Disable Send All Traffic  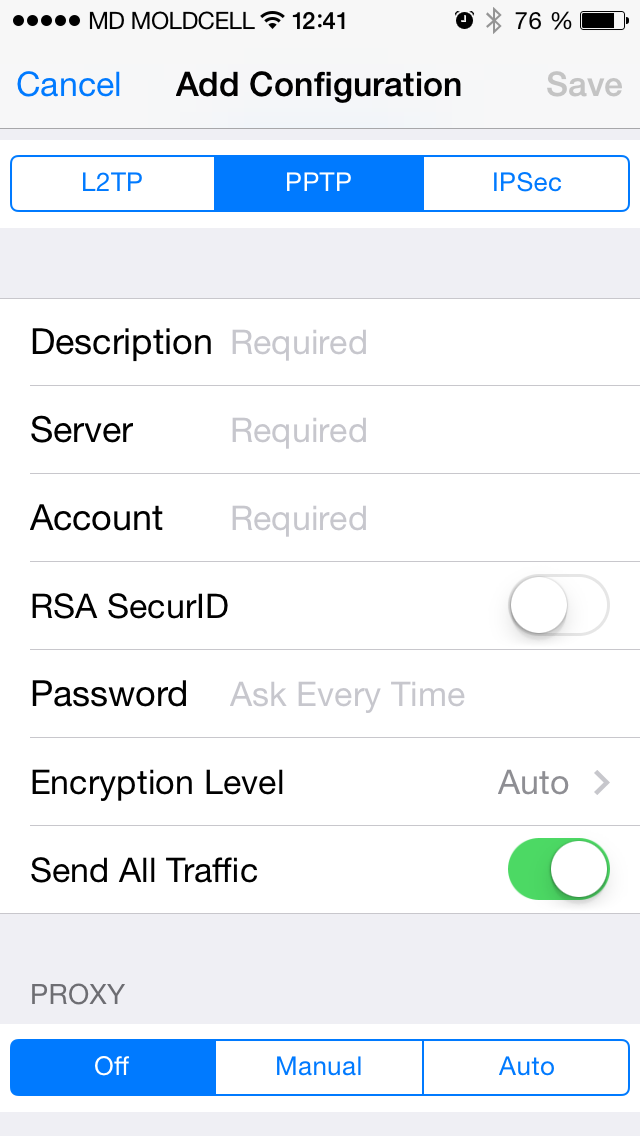pos(559,869)
